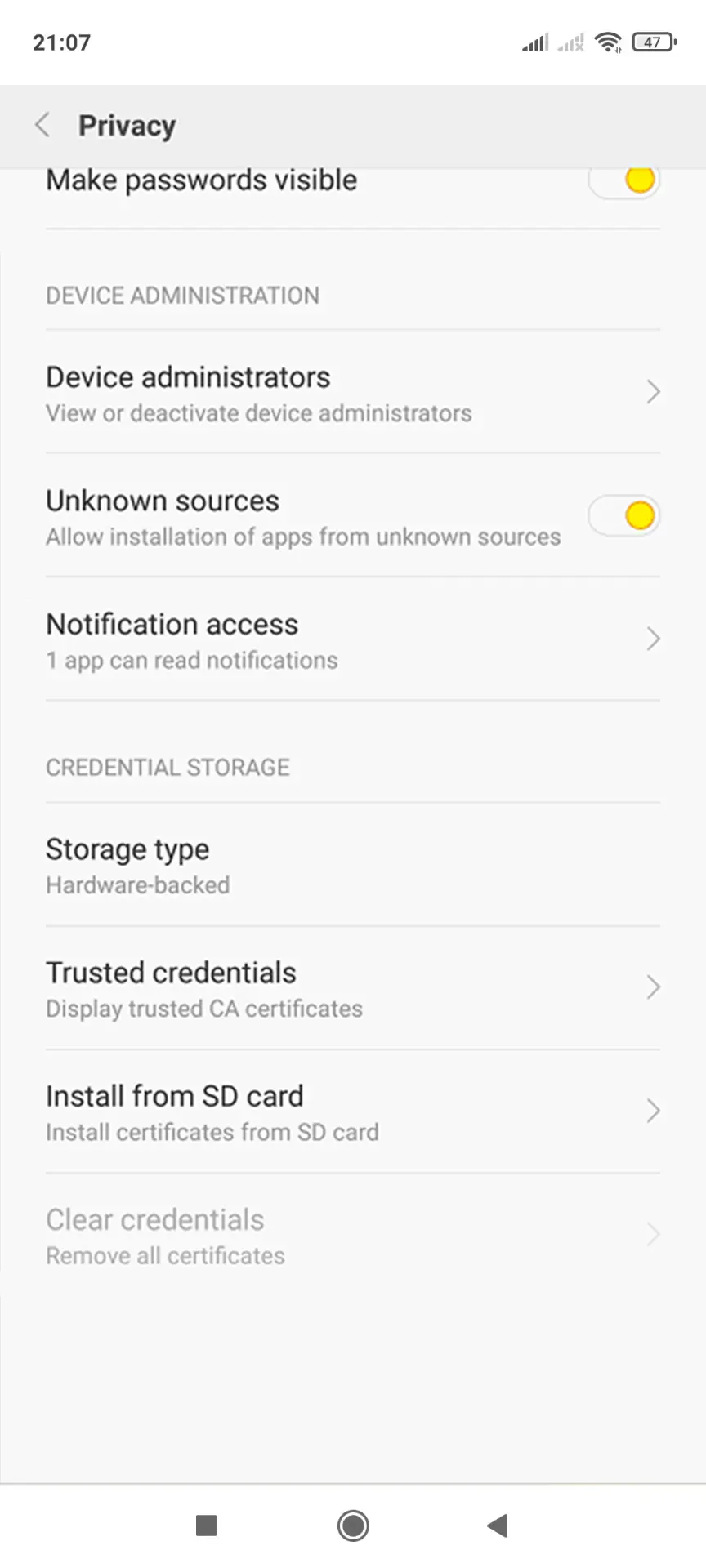Select the Notification access menu item

245,639
